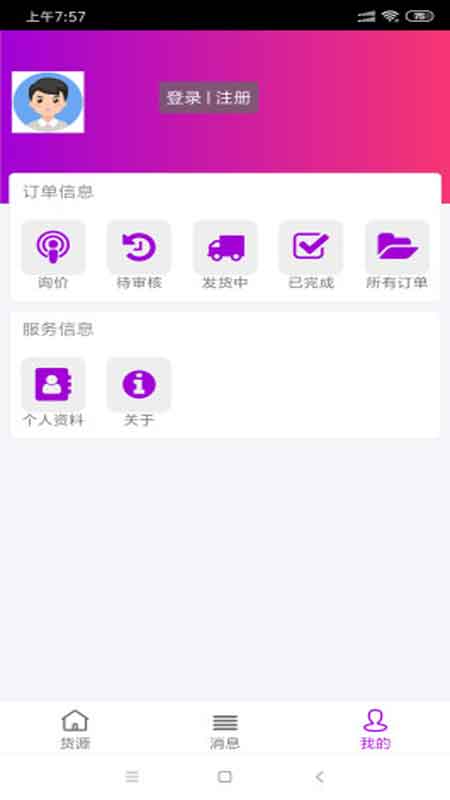Image resolution: width=450 pixels, height=800 pixels.
Task: Open 所有订单 all orders folder
Action: pyautogui.click(x=397, y=255)
